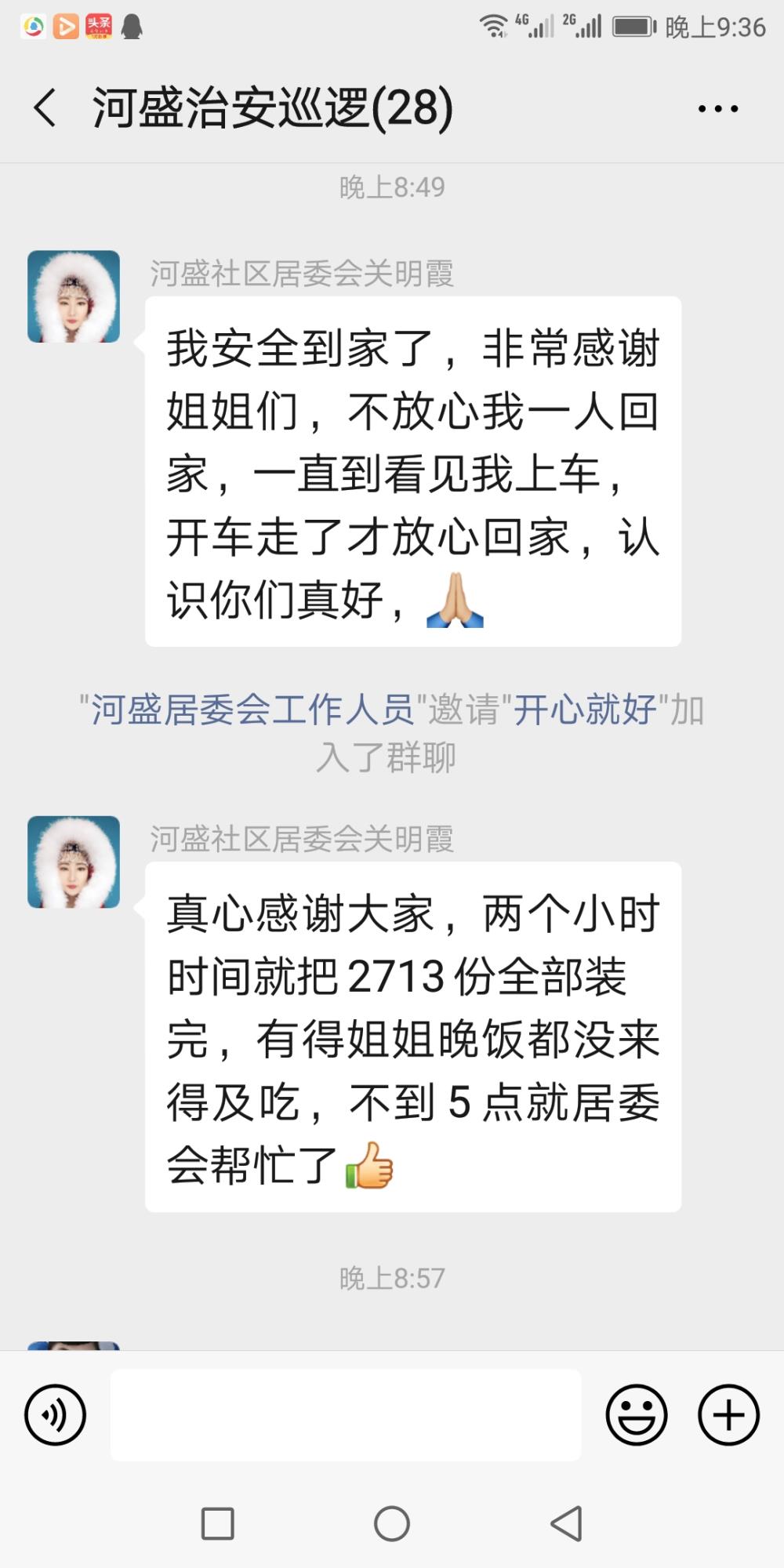The width and height of the screenshot is (784, 1568).
Task: Open the emoji picker
Action: (636, 1414)
